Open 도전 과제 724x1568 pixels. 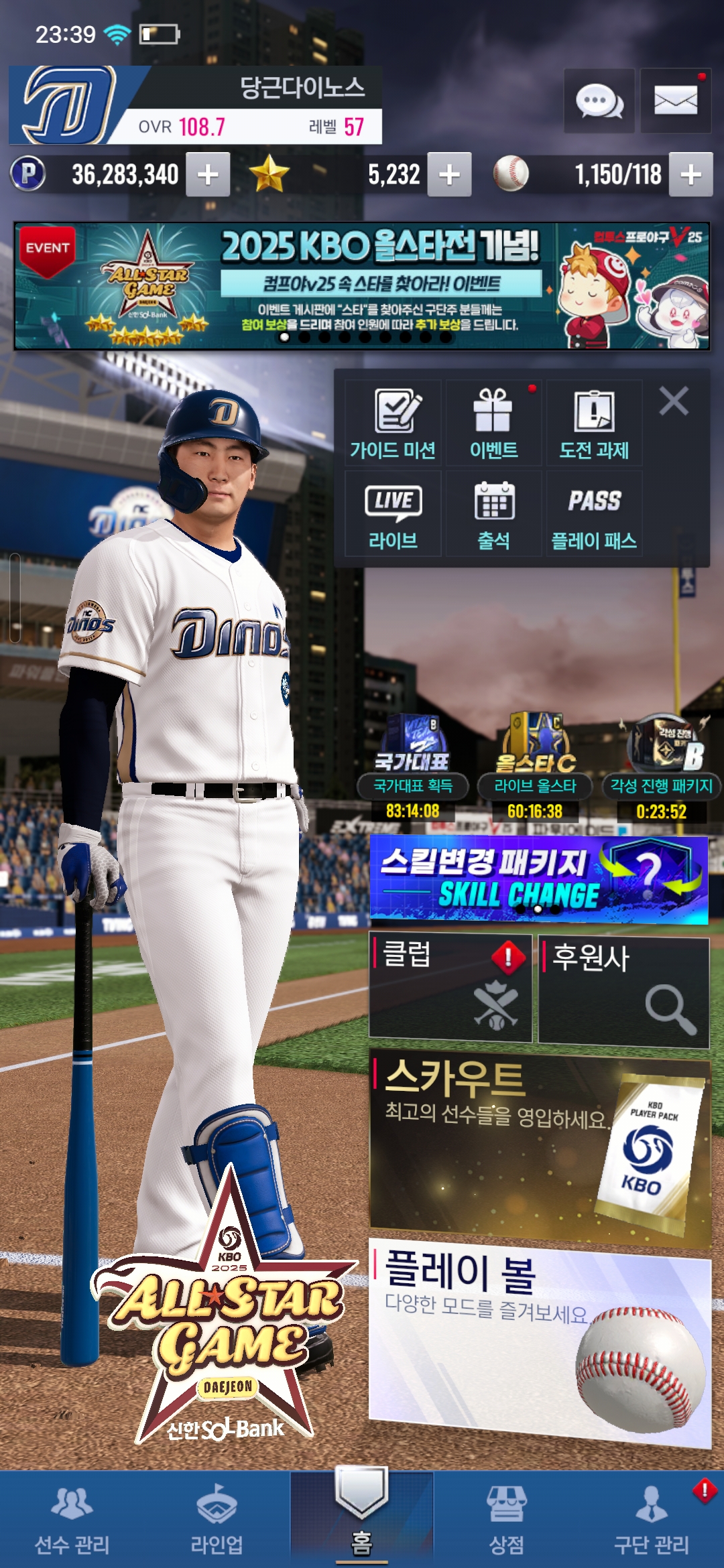(594, 423)
